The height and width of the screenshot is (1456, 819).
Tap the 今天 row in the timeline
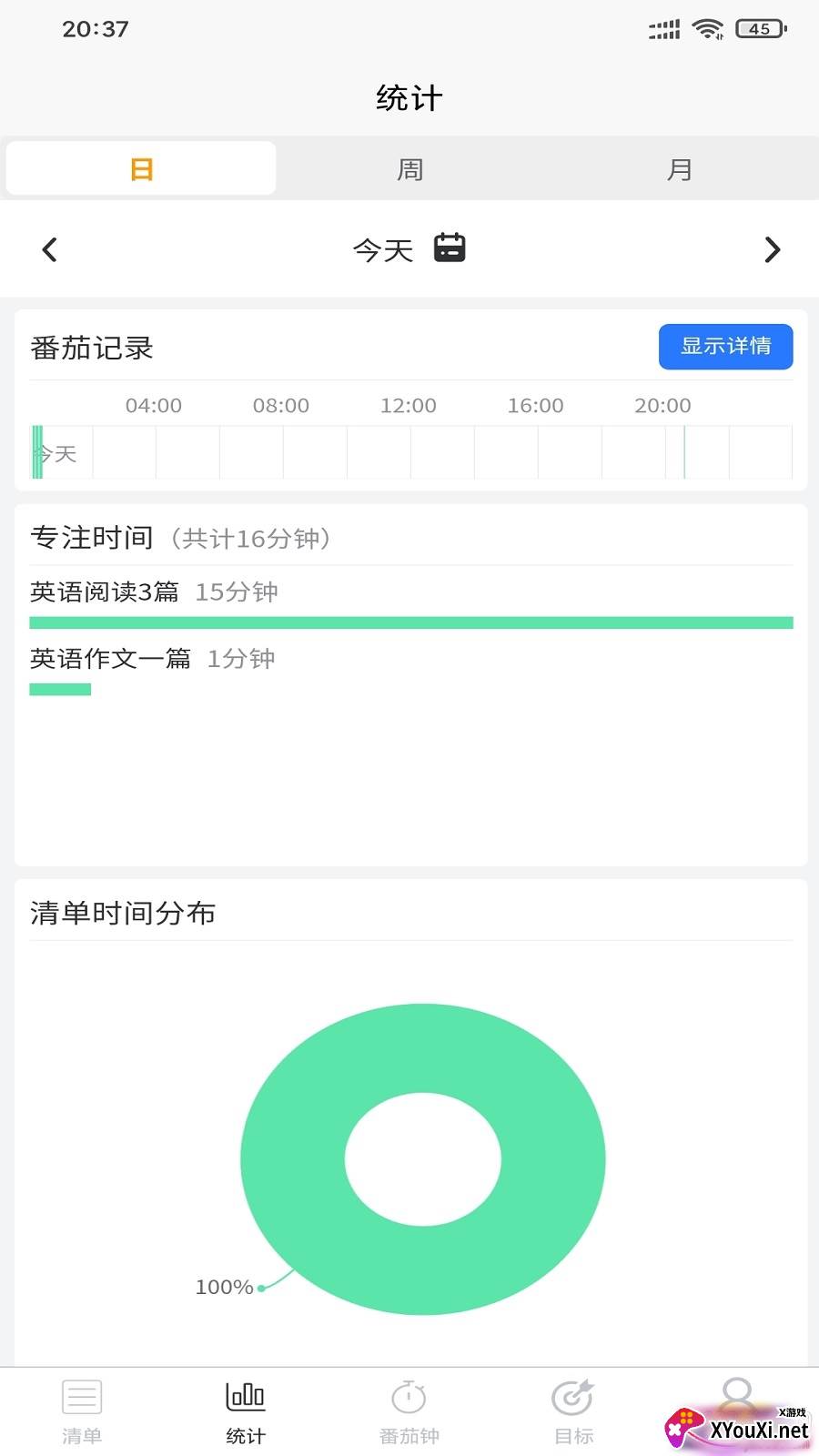click(56, 452)
